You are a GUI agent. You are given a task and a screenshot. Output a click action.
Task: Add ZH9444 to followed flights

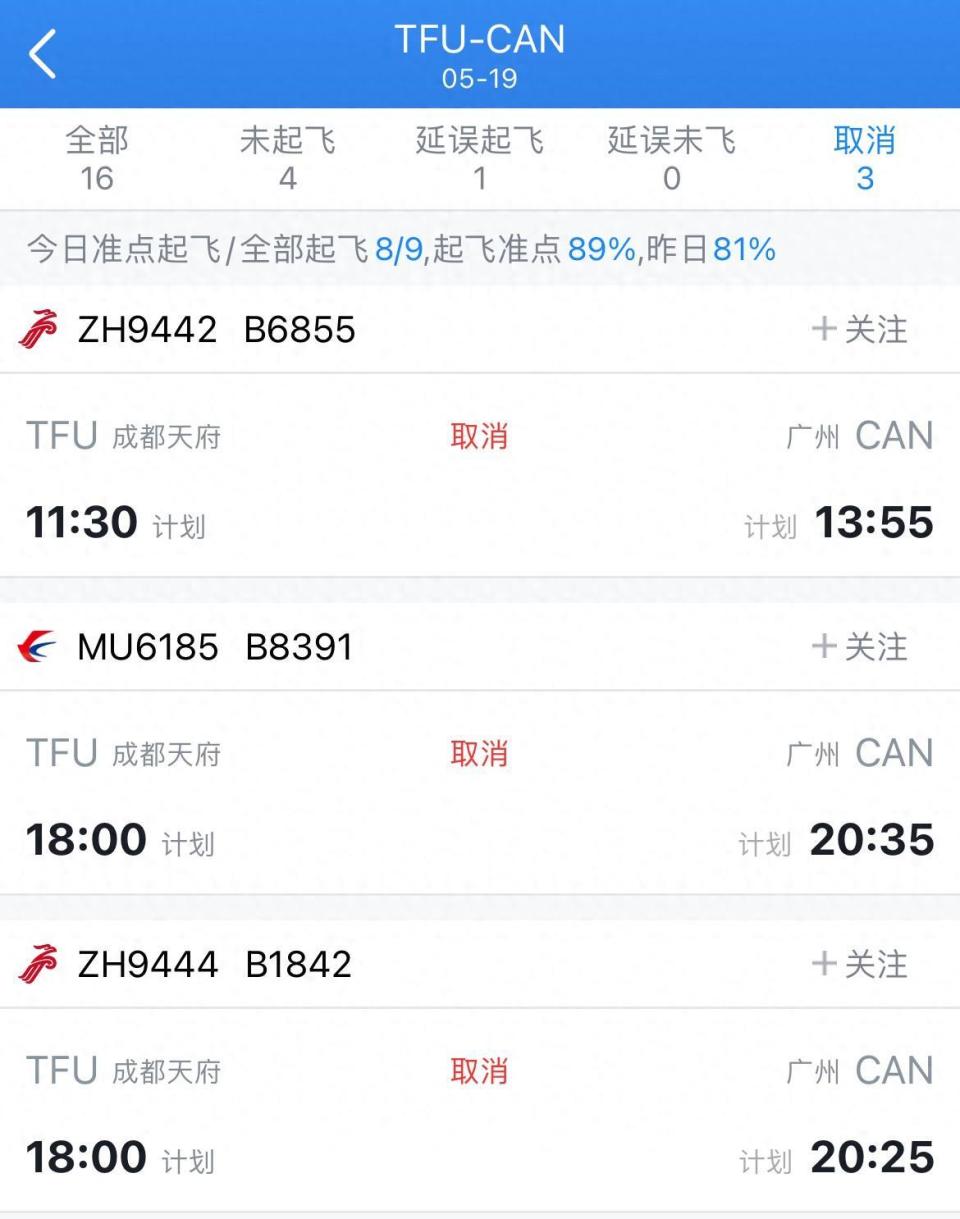pos(859,964)
